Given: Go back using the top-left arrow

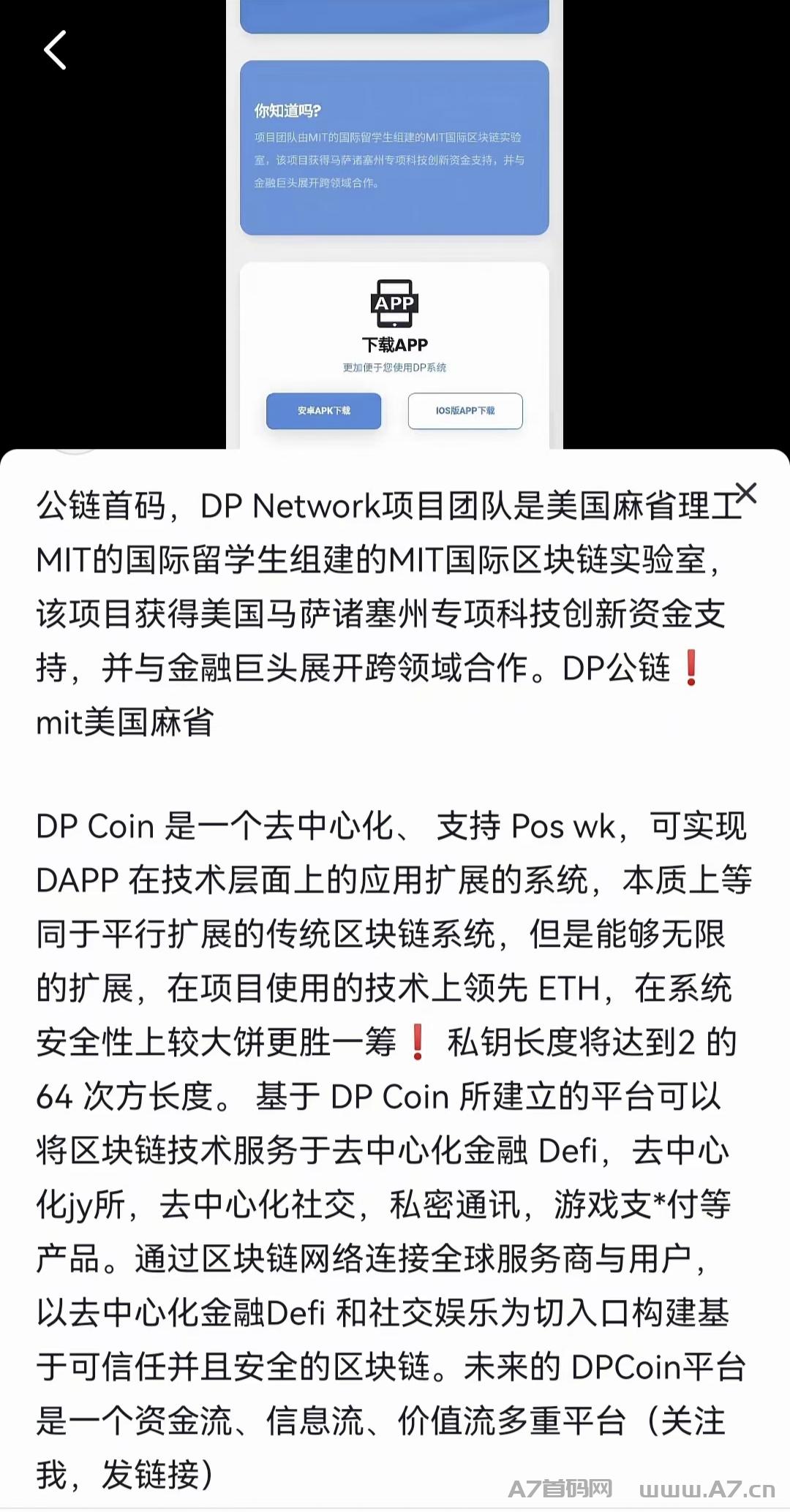Looking at the screenshot, I should 56,50.
